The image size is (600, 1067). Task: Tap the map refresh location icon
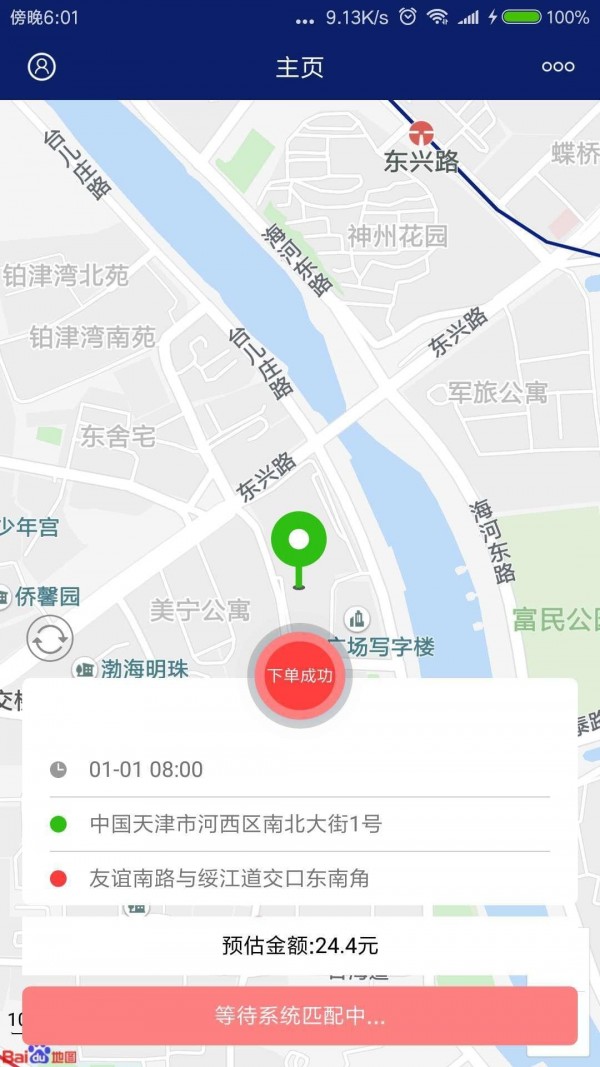50,639
